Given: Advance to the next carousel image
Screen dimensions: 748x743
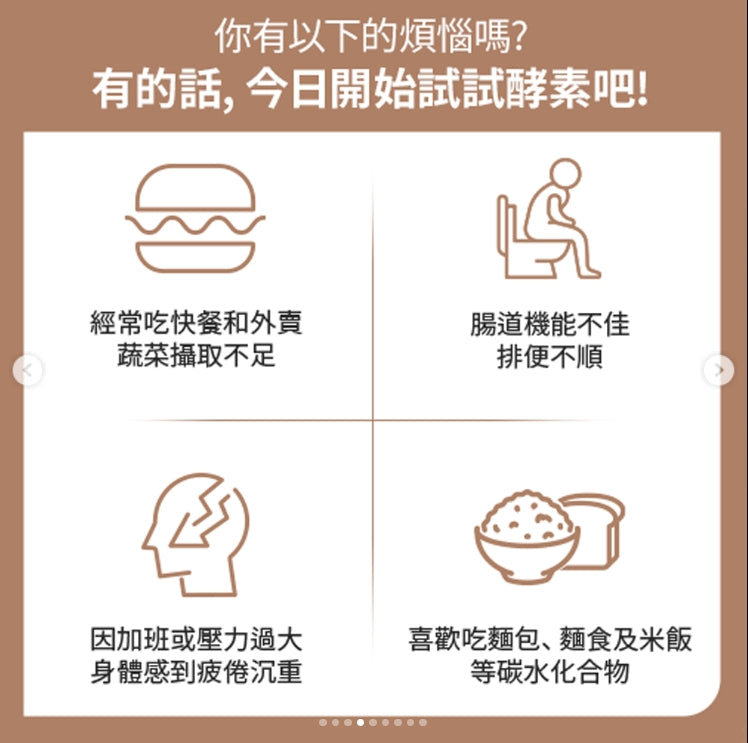Looking at the screenshot, I should (718, 371).
